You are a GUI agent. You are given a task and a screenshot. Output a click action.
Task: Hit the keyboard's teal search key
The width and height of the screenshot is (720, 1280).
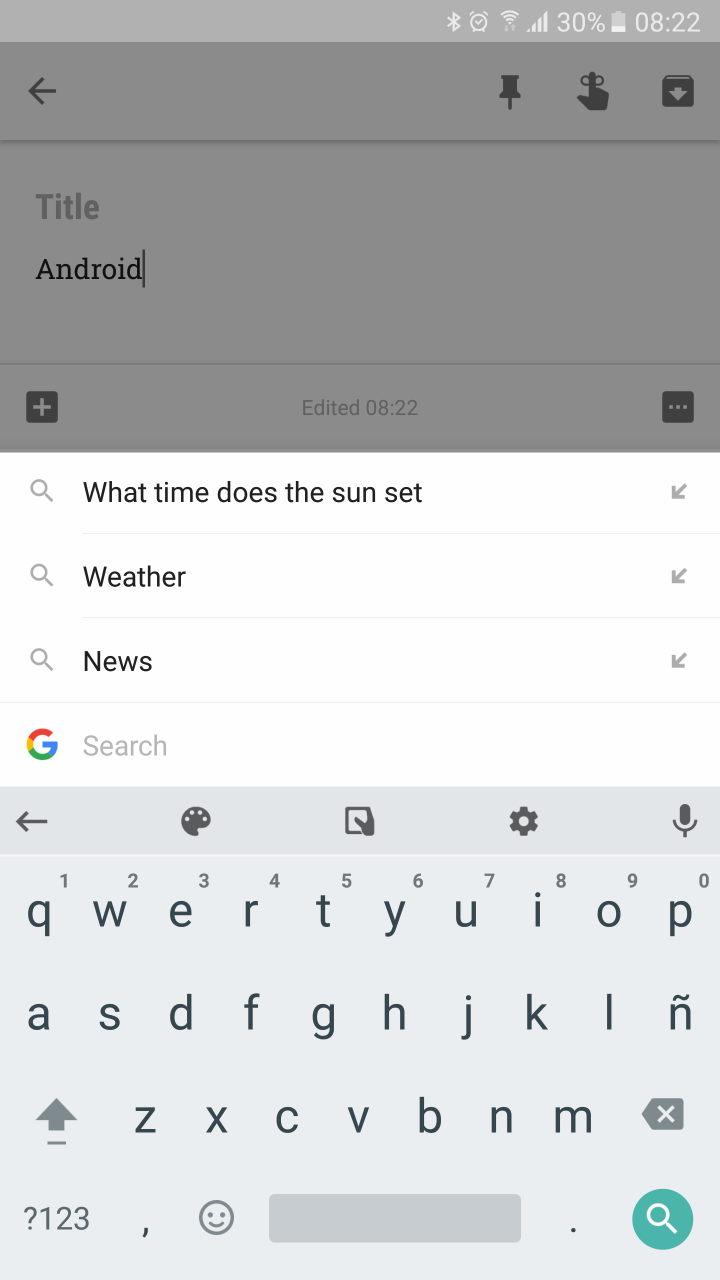tap(662, 1218)
